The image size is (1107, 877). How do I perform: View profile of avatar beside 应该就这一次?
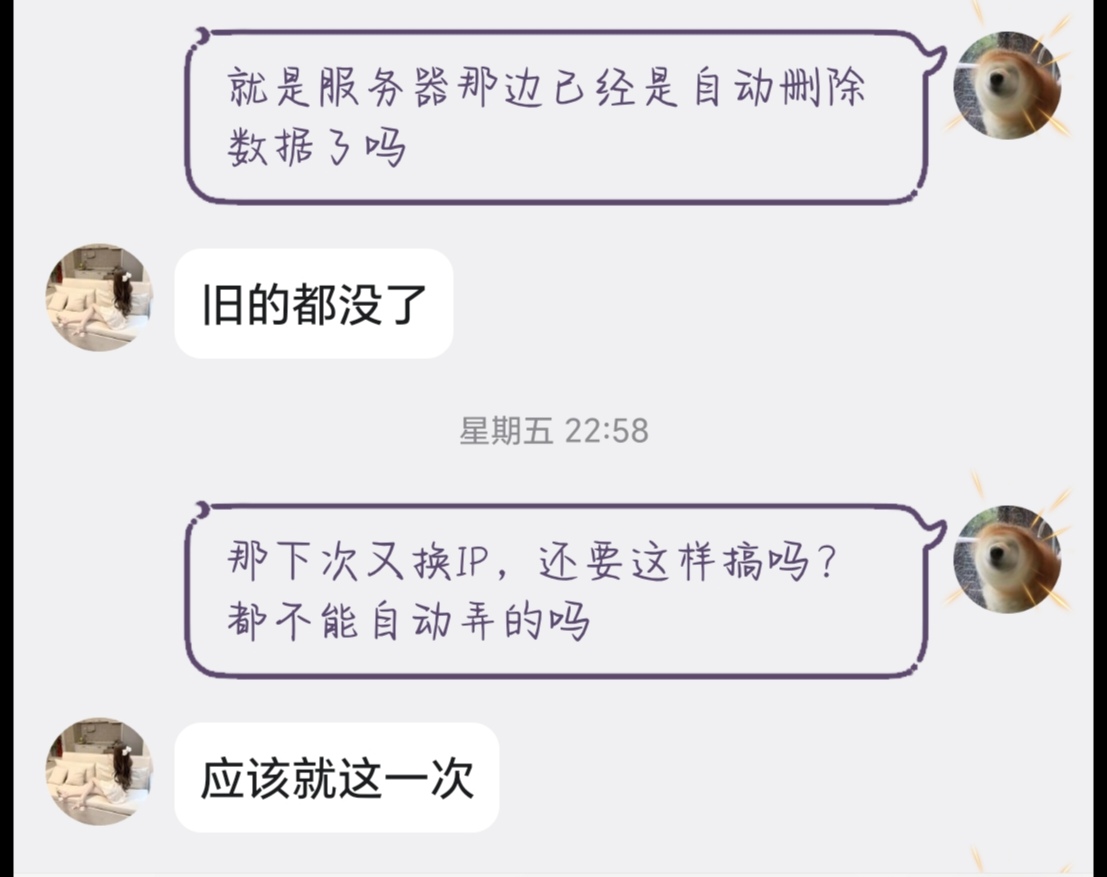point(99,771)
